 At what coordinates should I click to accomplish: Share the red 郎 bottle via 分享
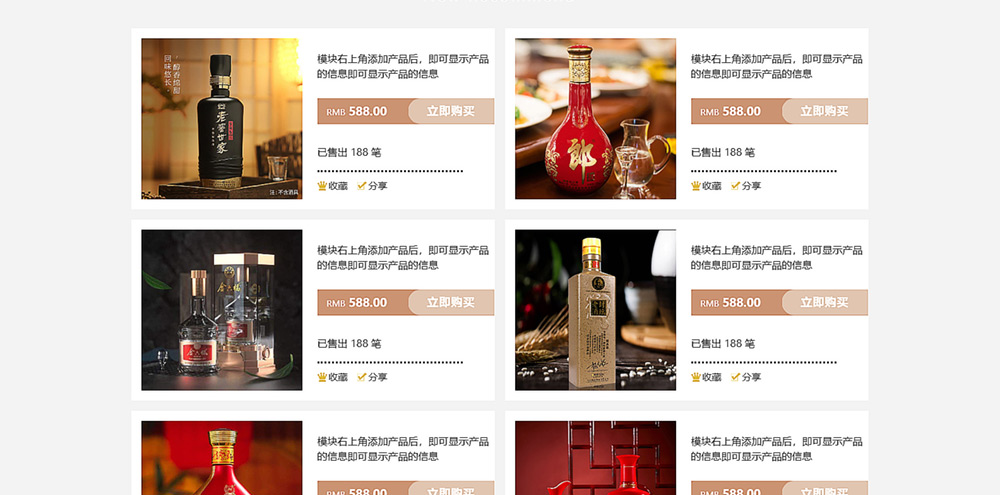pos(746,186)
